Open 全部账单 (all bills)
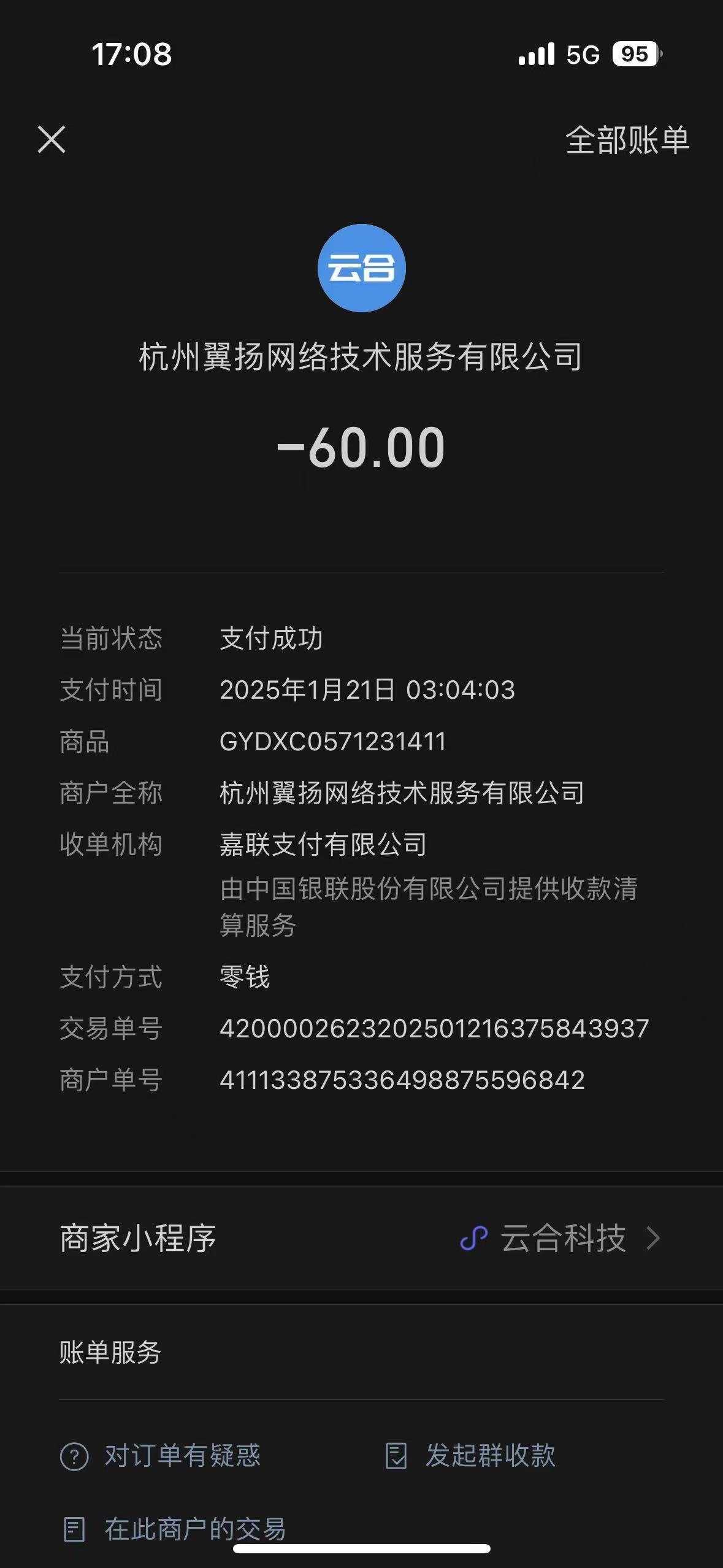 [627, 140]
